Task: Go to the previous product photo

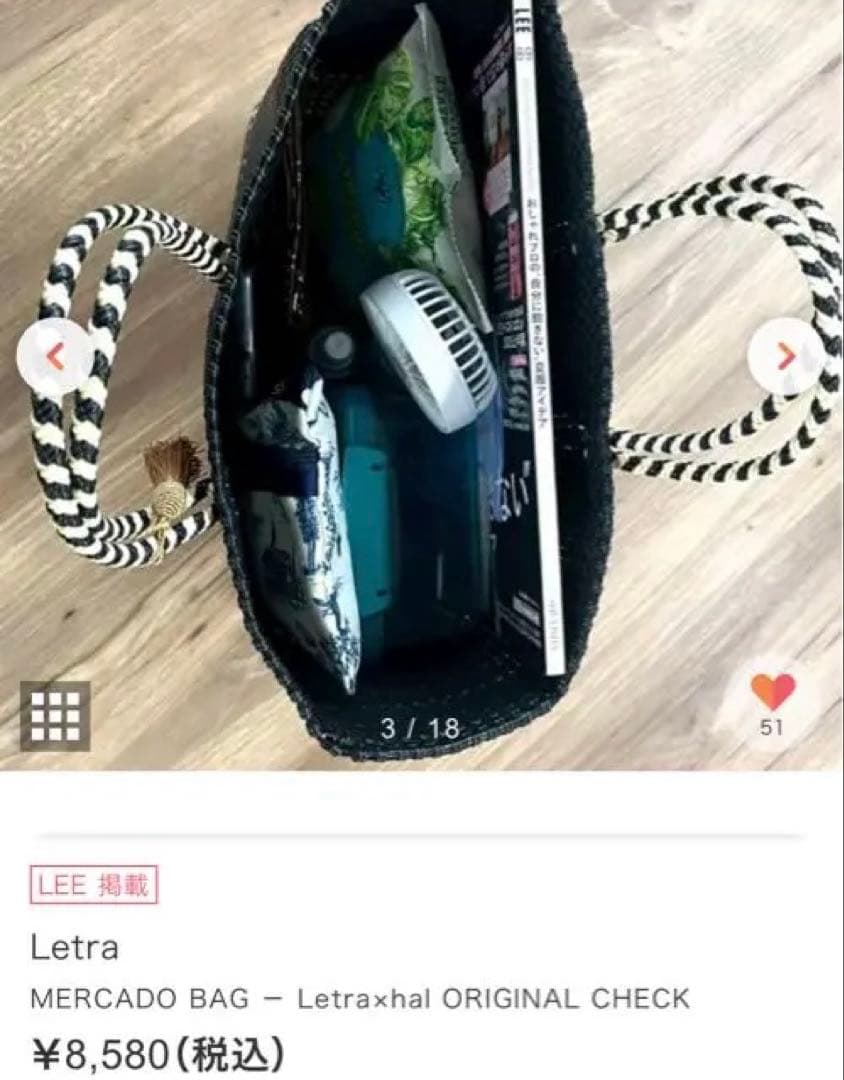Action: pyautogui.click(x=55, y=357)
